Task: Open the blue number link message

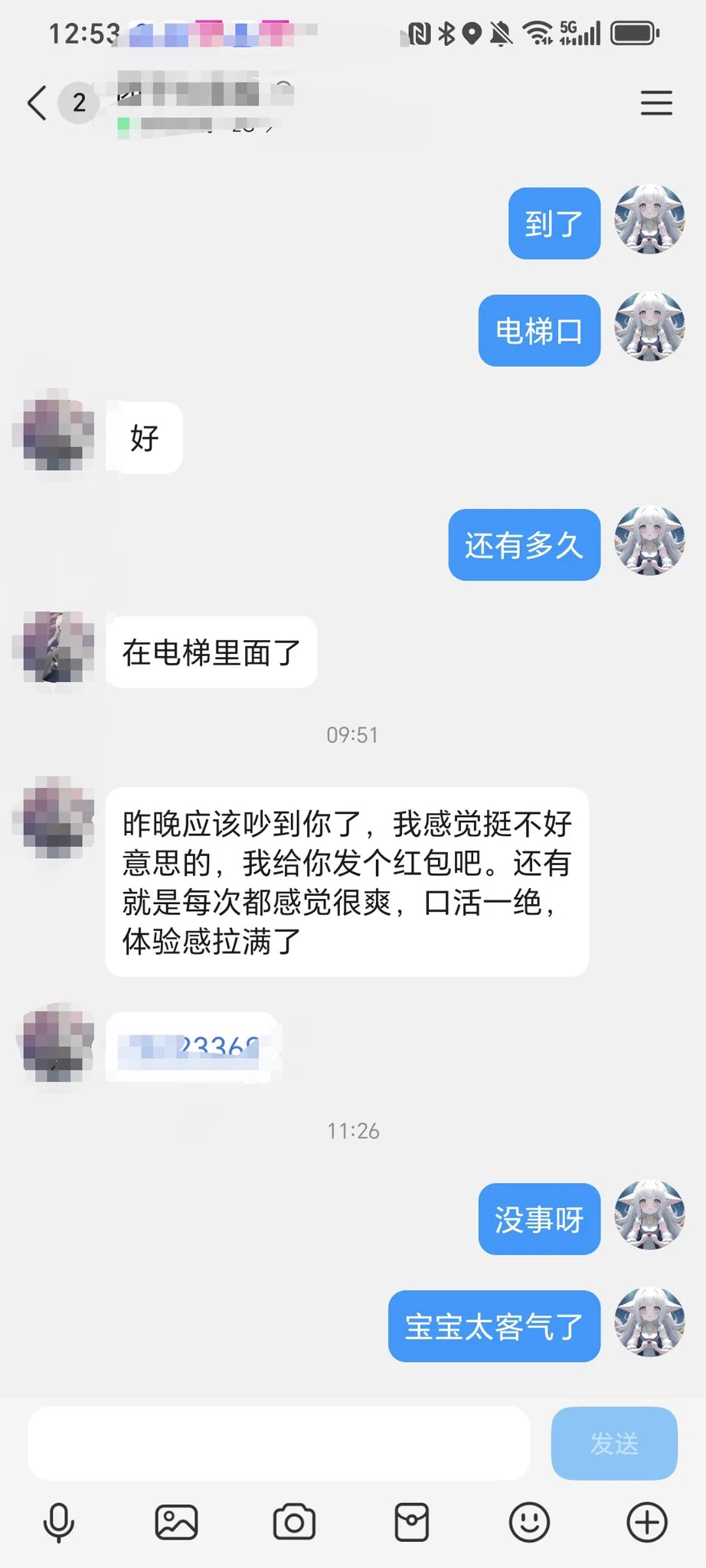Action: pos(193,1047)
